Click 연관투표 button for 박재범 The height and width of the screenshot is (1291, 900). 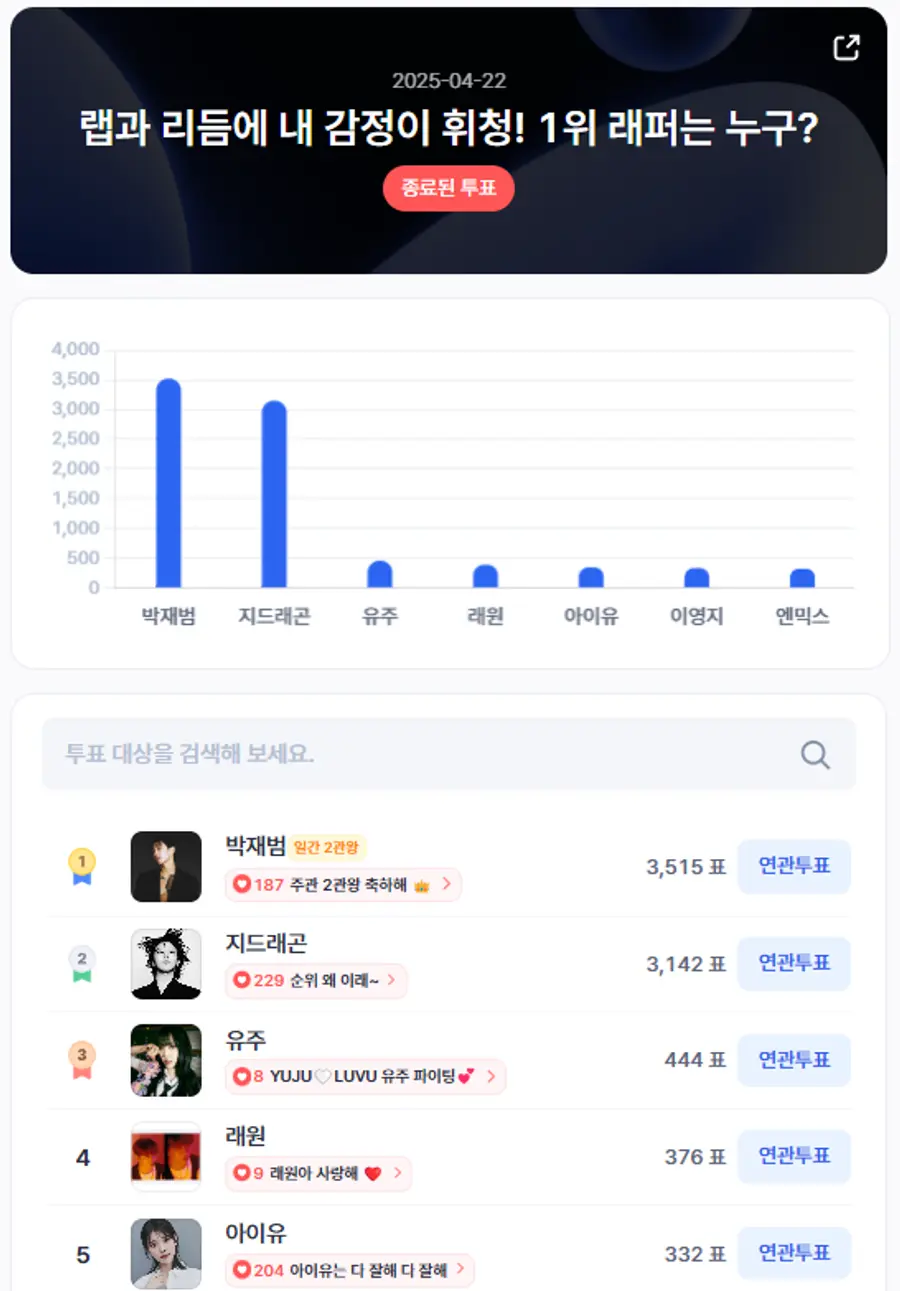click(794, 867)
